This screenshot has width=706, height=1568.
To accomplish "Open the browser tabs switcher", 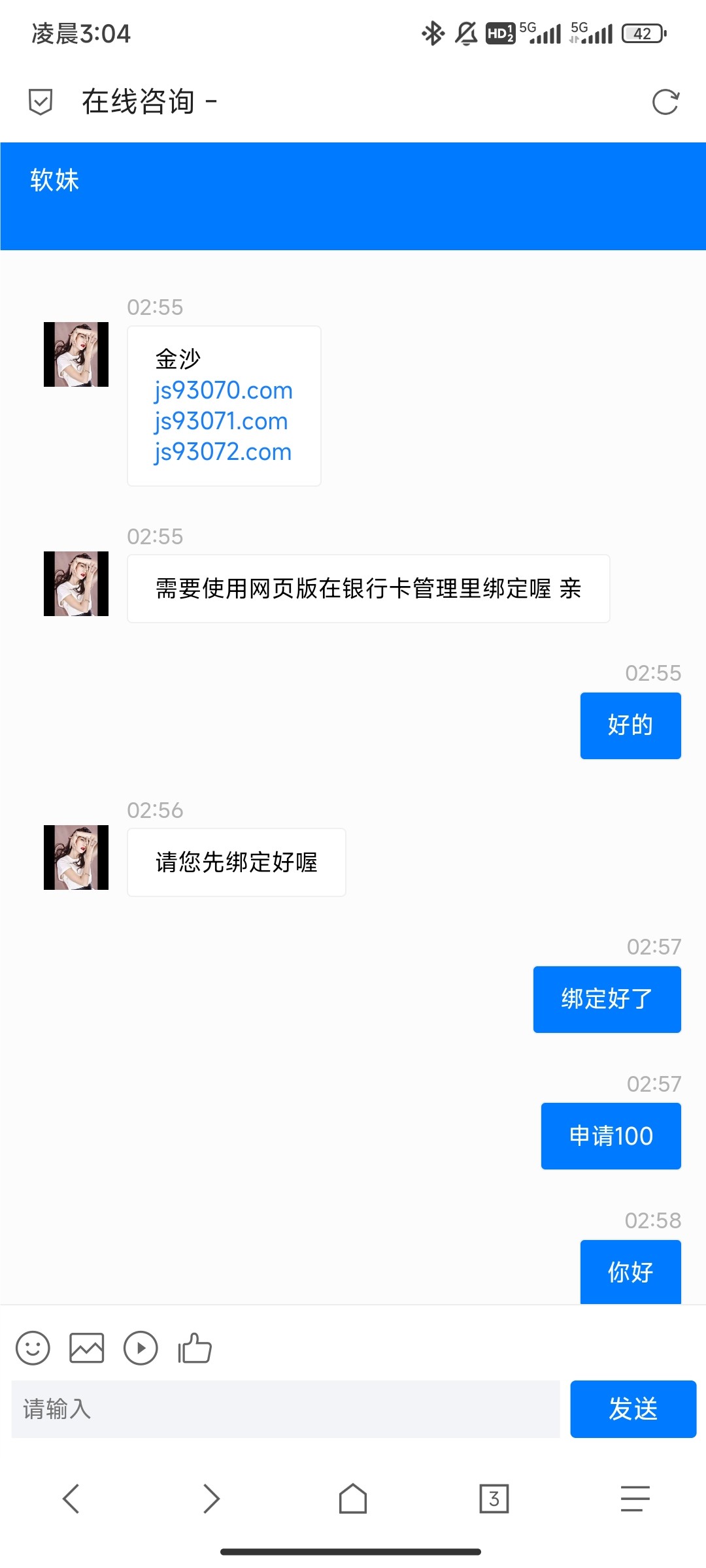I will (x=494, y=1499).
